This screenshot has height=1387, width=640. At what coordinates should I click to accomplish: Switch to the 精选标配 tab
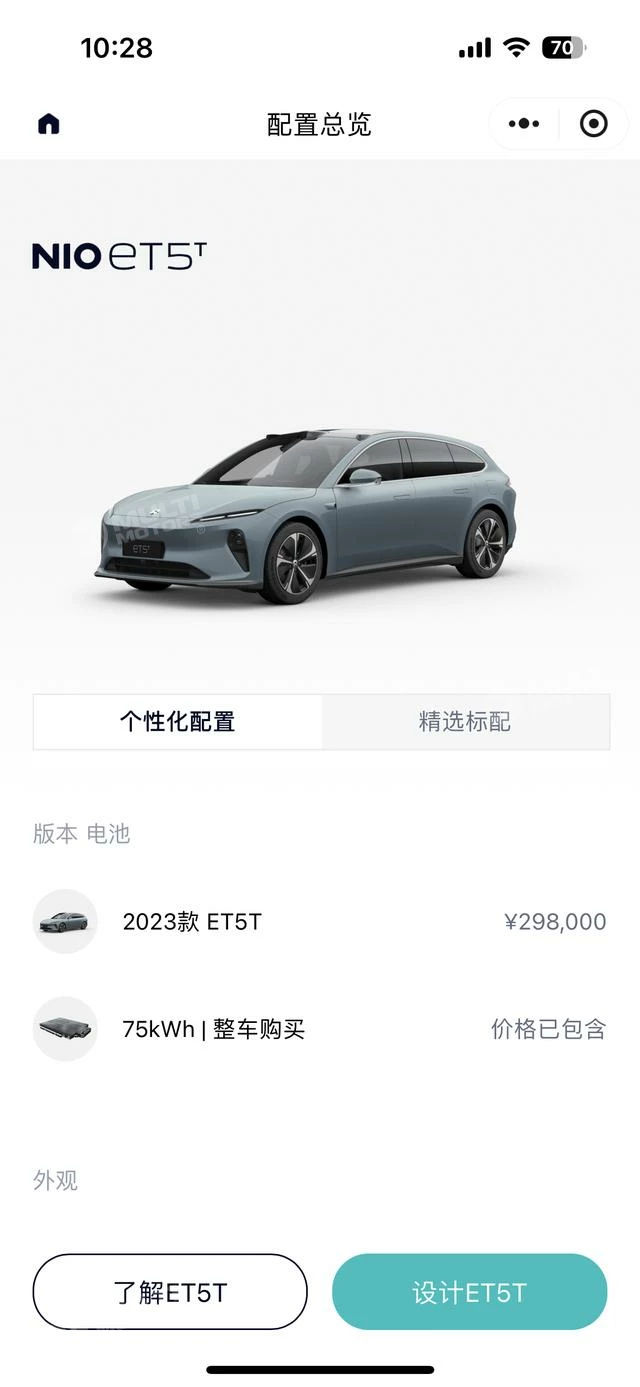pyautogui.click(x=465, y=722)
